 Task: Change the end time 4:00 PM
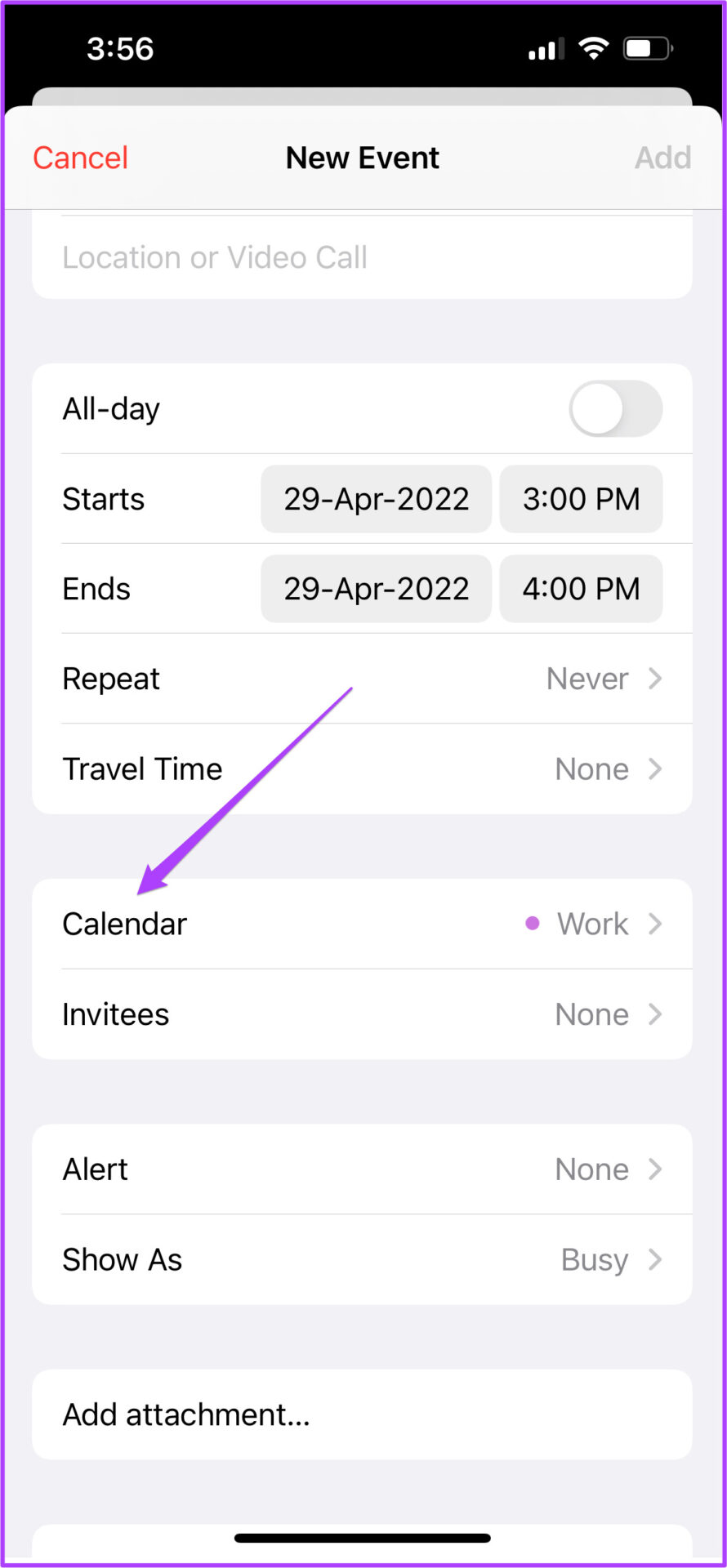pos(581,589)
